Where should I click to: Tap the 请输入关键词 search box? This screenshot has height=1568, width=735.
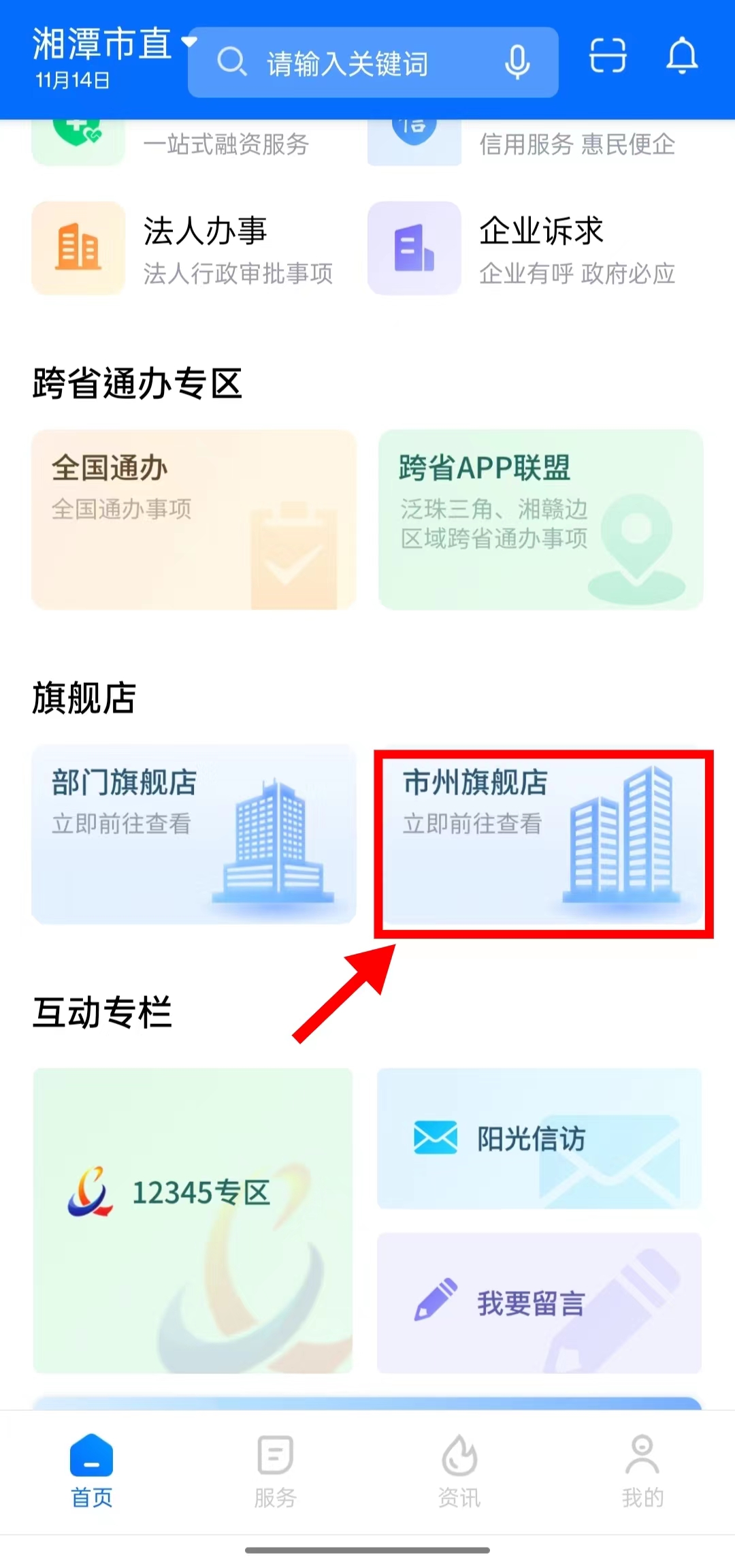click(x=373, y=63)
